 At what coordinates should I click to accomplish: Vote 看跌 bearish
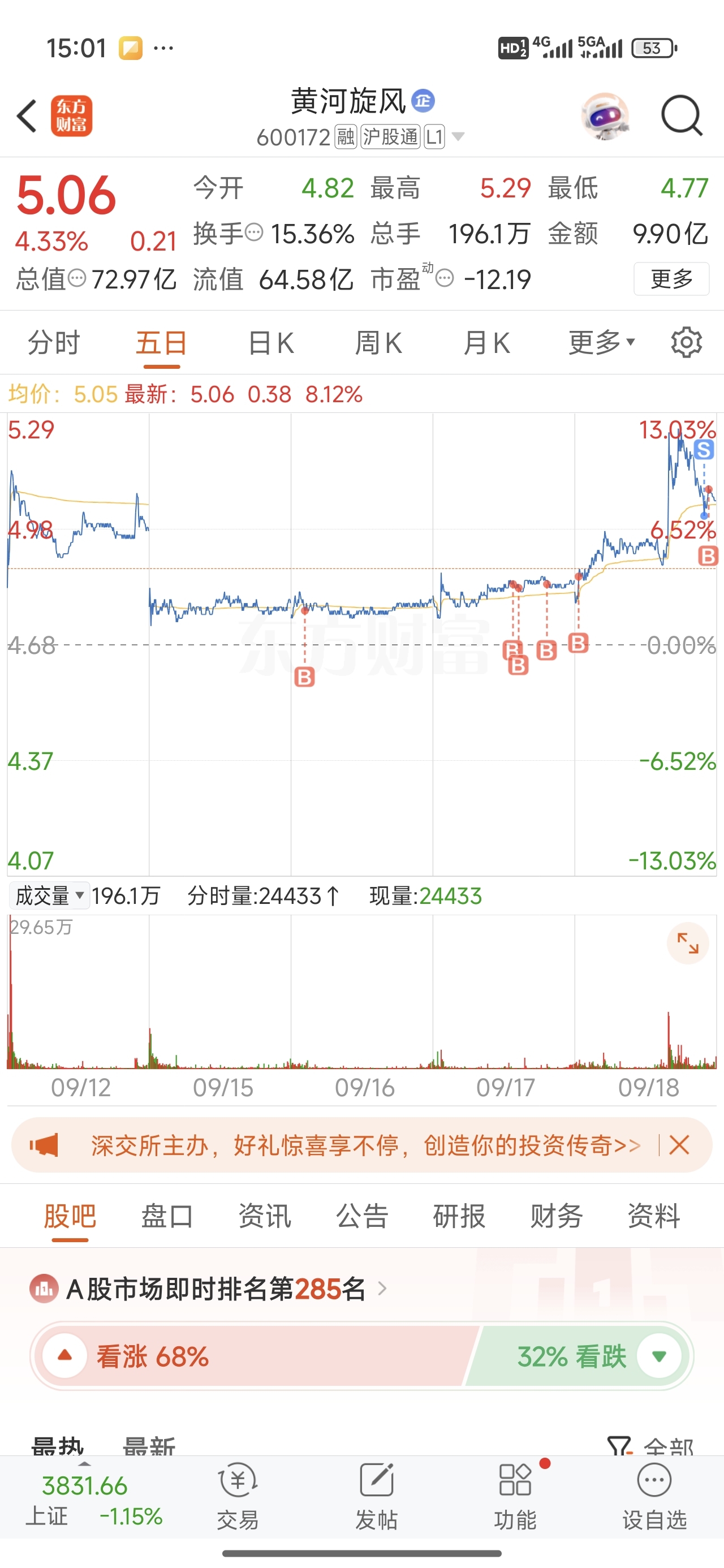click(580, 1356)
